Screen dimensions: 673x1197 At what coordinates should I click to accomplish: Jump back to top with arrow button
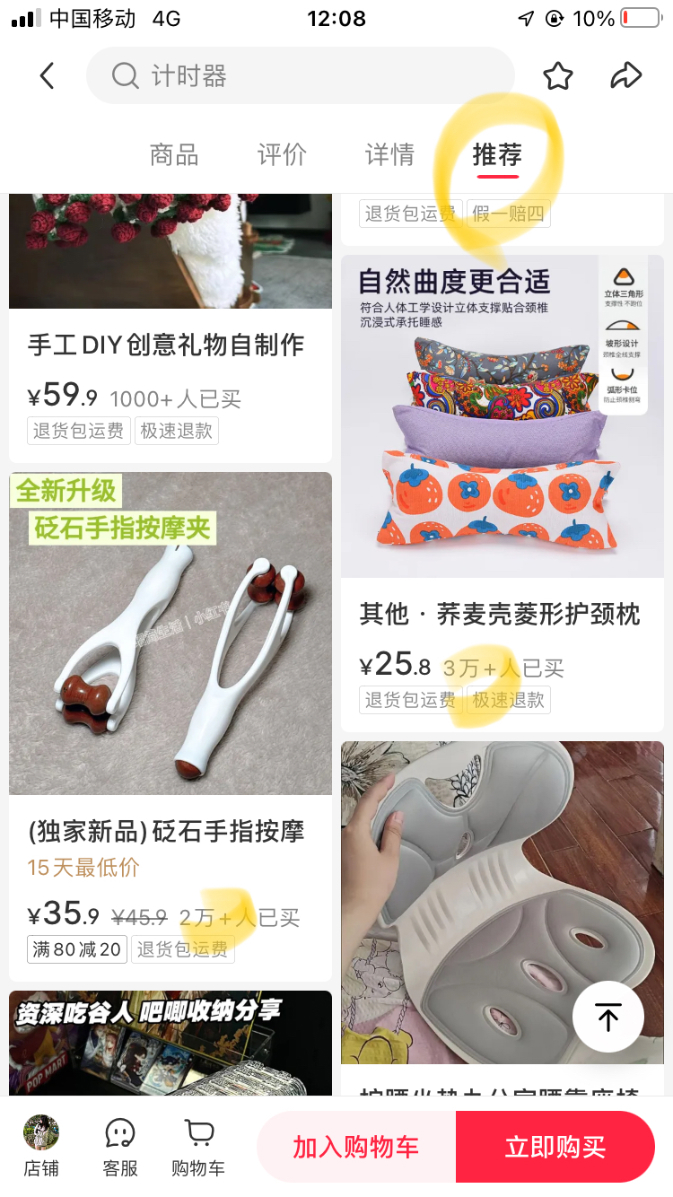point(608,1017)
